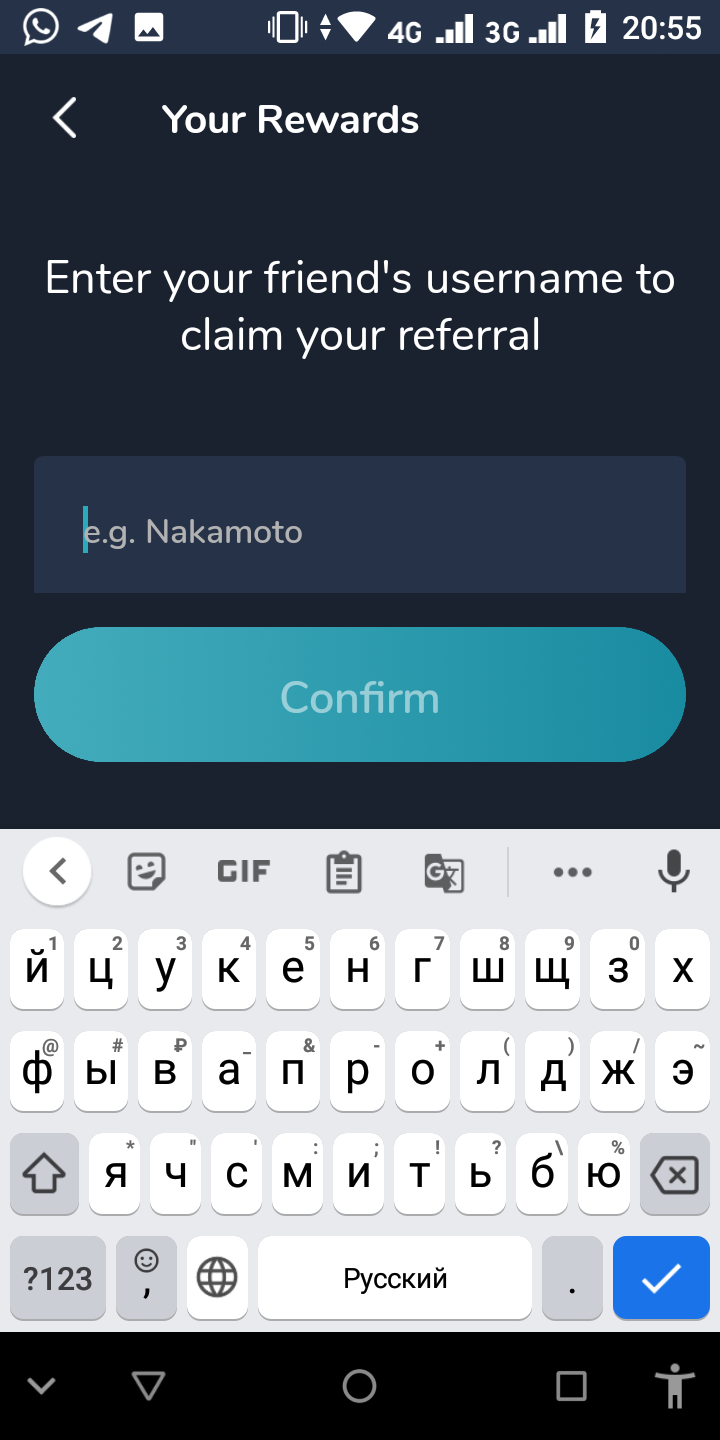
Task: Open the keyboard GIF picker
Action: [x=244, y=872]
